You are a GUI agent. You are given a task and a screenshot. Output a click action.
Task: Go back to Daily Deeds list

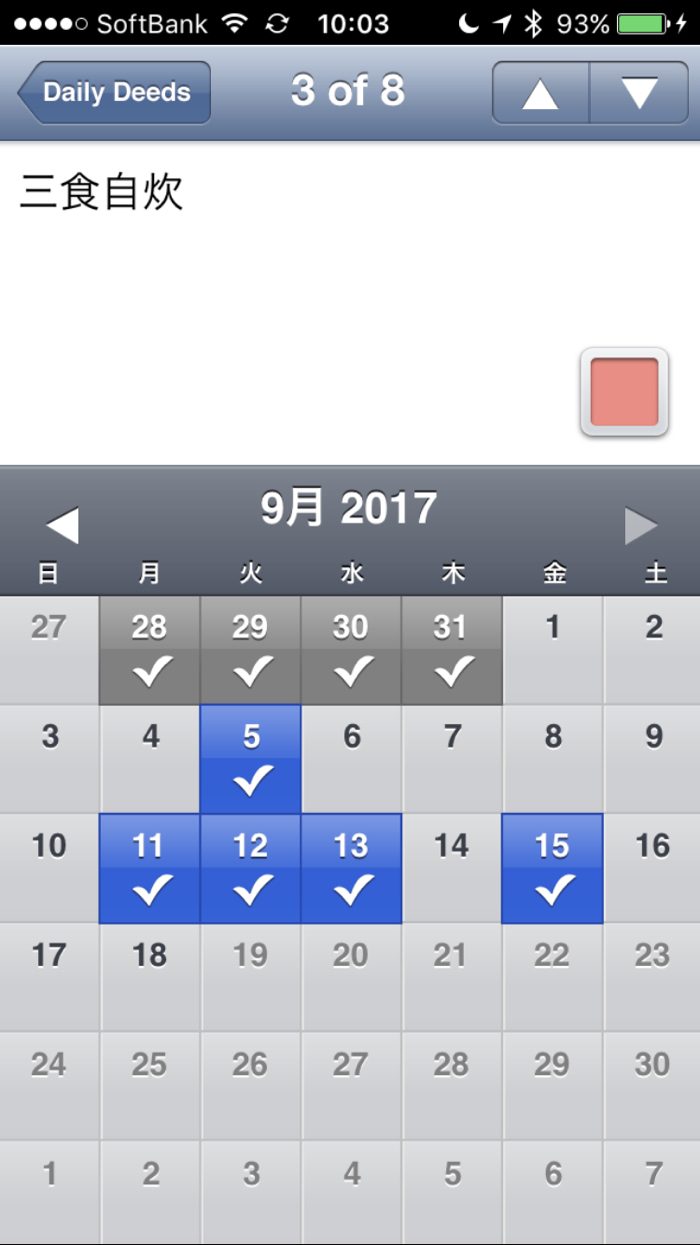[x=114, y=92]
